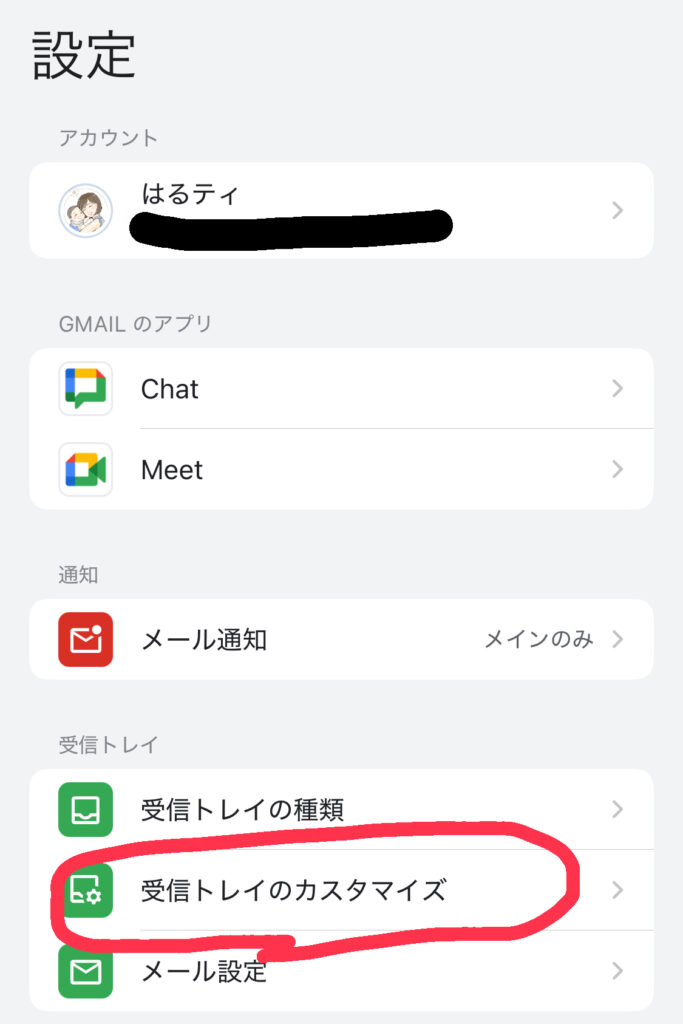Open 受信トレイのカスタマイズ
The height and width of the screenshot is (1024, 683).
point(340,889)
